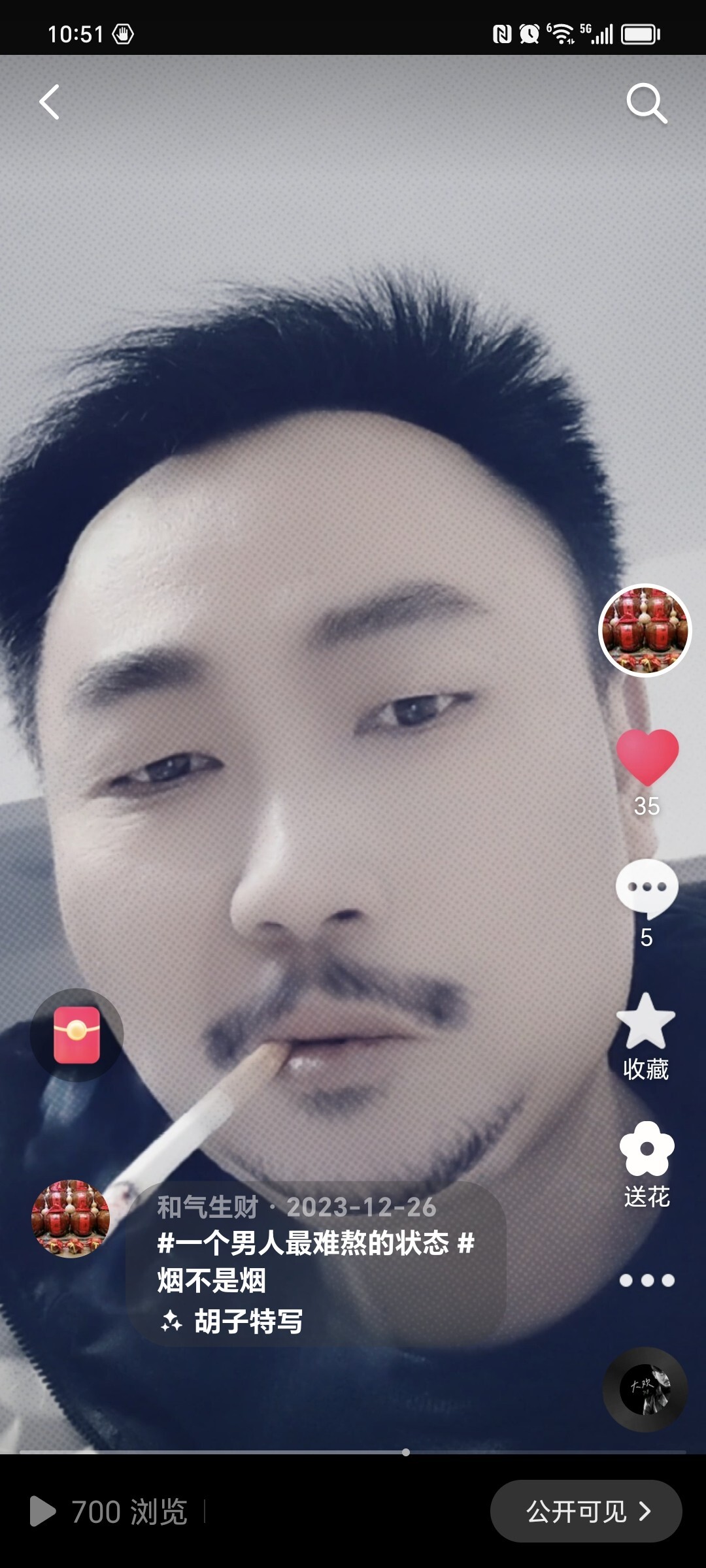Open the comments bubble with 5 comments
Viewport: 706px width, 1568px height.
coord(647,887)
